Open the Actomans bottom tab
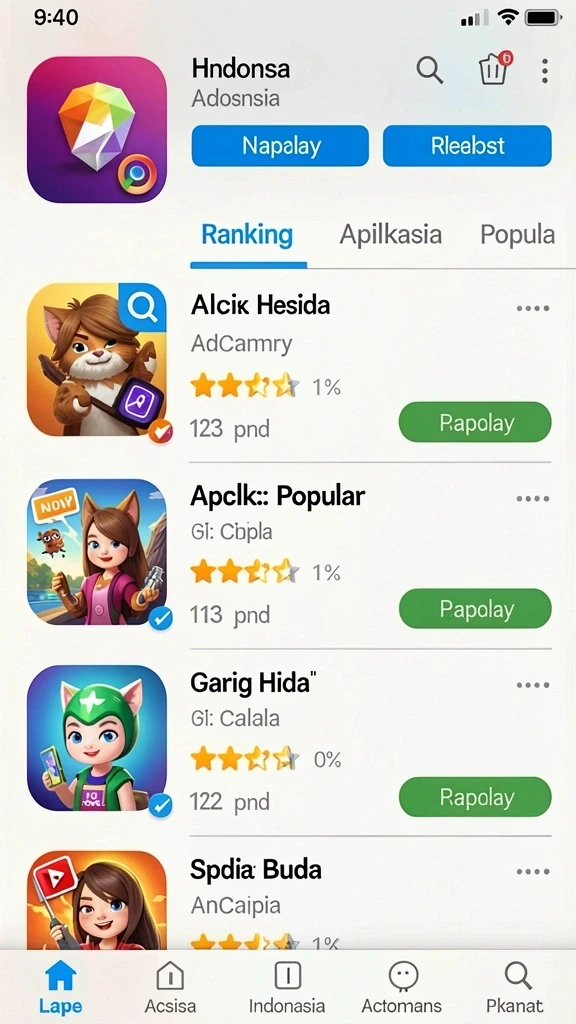The width and height of the screenshot is (576, 1024). pyautogui.click(x=402, y=987)
